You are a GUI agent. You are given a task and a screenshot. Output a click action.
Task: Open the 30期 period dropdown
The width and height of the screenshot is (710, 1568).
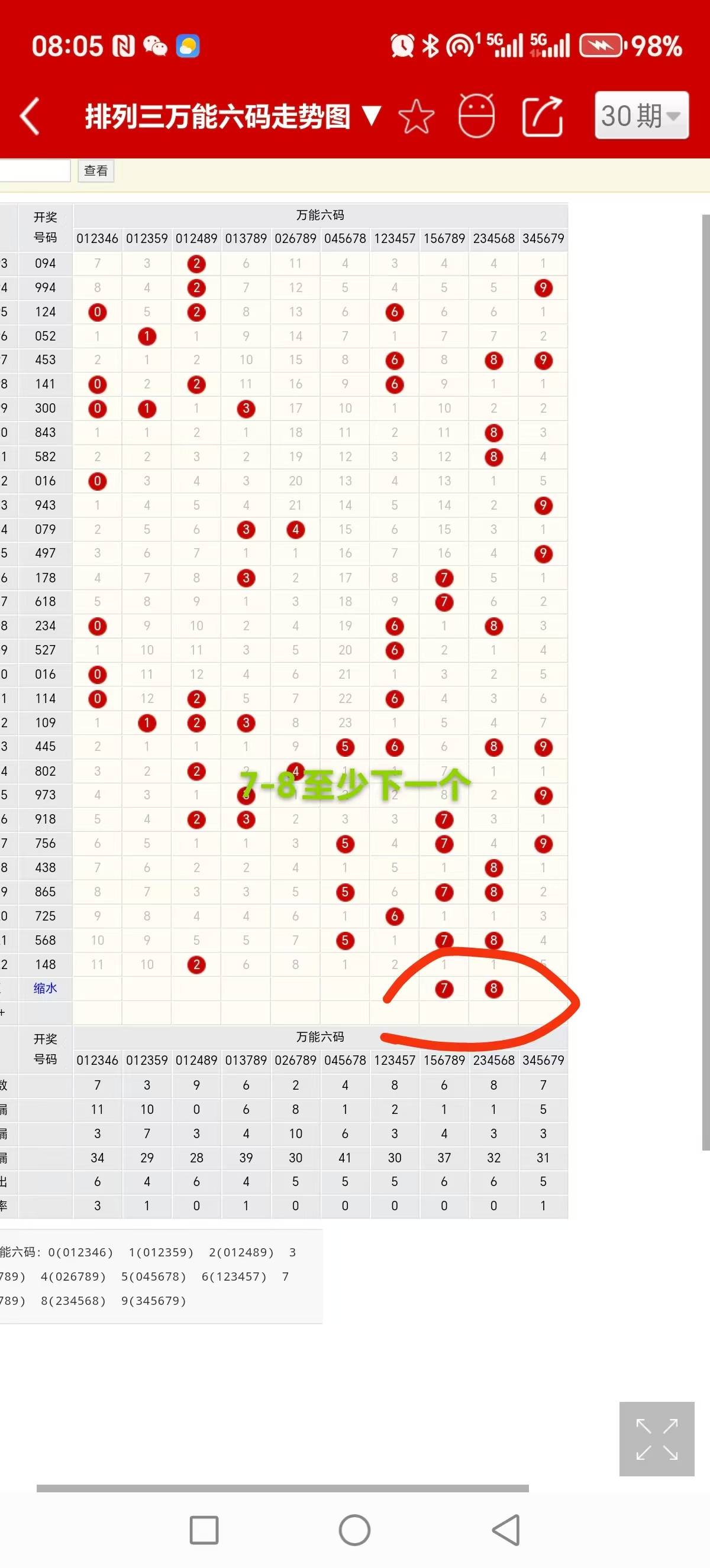coord(641,116)
